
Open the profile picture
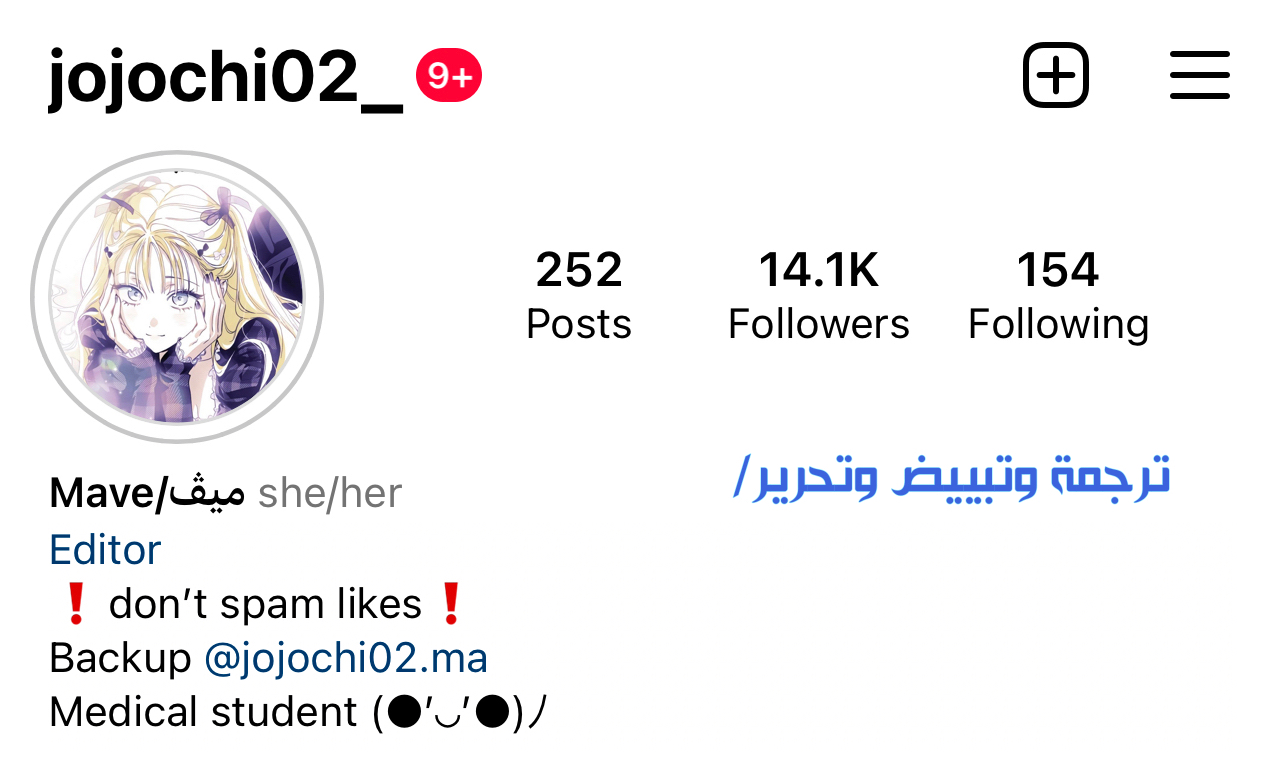point(177,297)
